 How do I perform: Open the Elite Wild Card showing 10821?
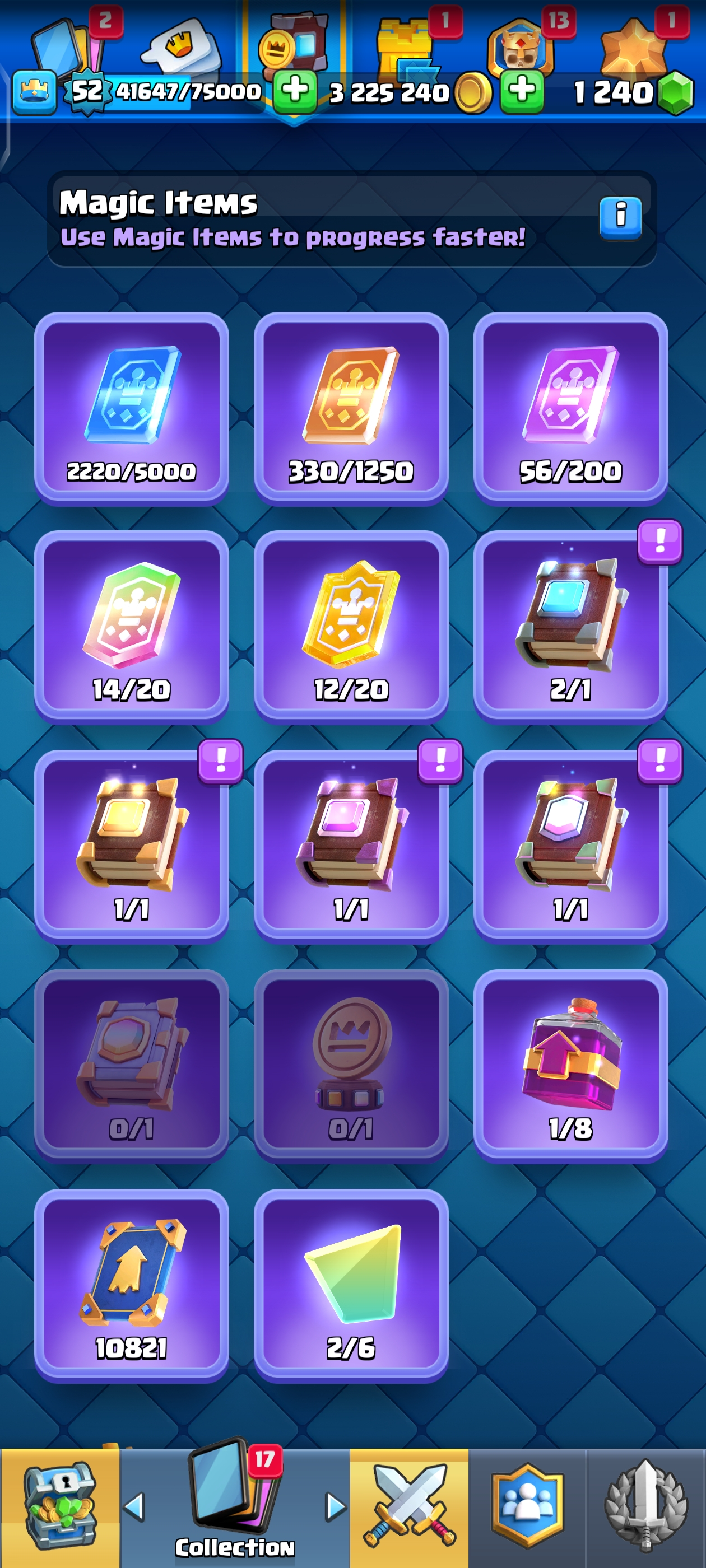tap(132, 1284)
